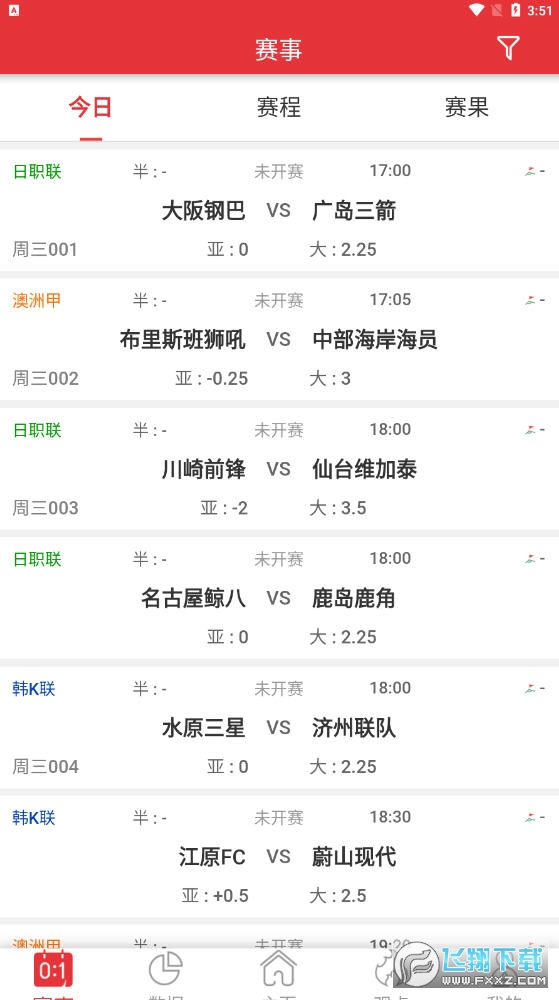Open match 水原三星 vs 济州联队
Image resolution: width=559 pixels, height=1000 pixels.
(279, 728)
